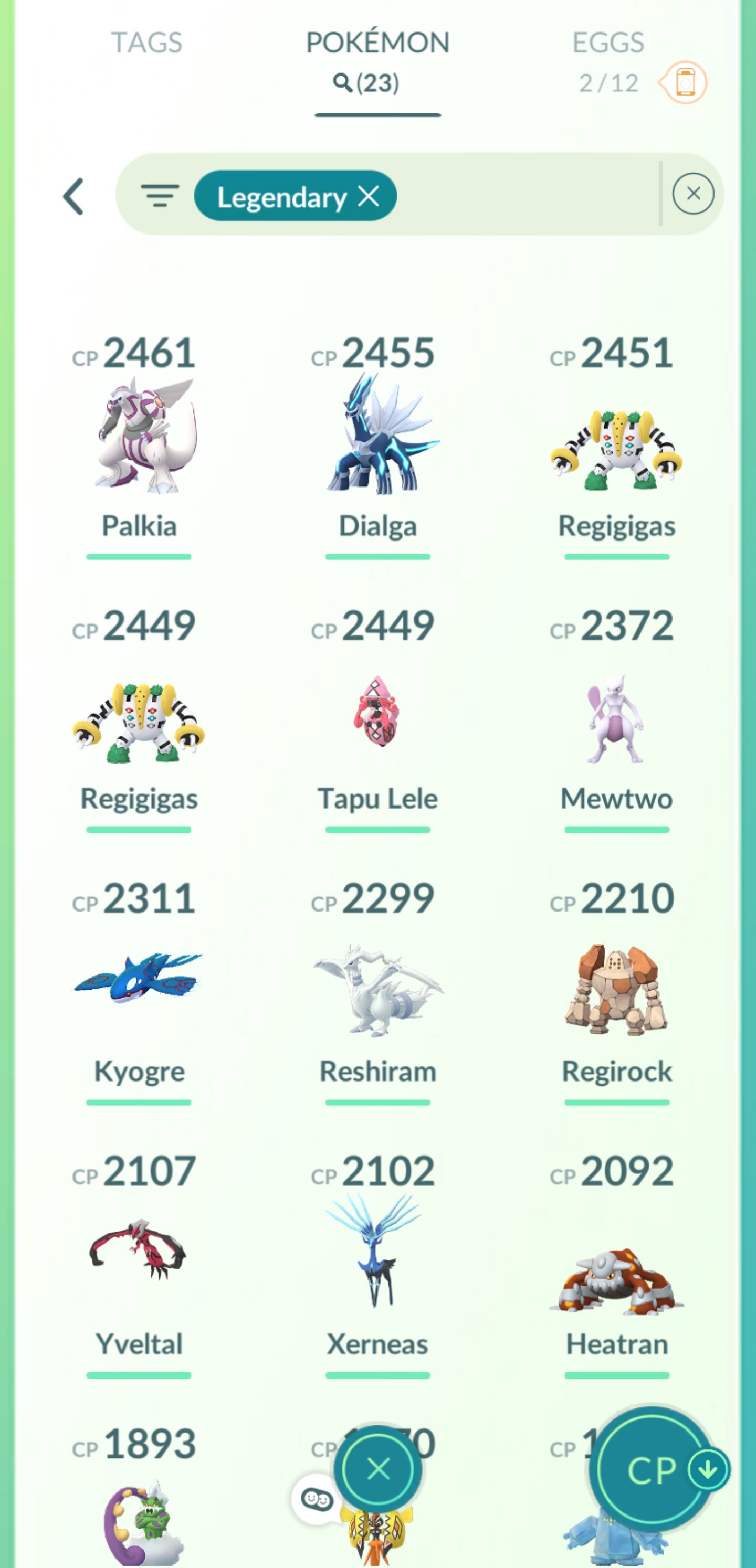View Mewtwo with CP 2372
The width and height of the screenshot is (756, 1568).
pos(616,719)
